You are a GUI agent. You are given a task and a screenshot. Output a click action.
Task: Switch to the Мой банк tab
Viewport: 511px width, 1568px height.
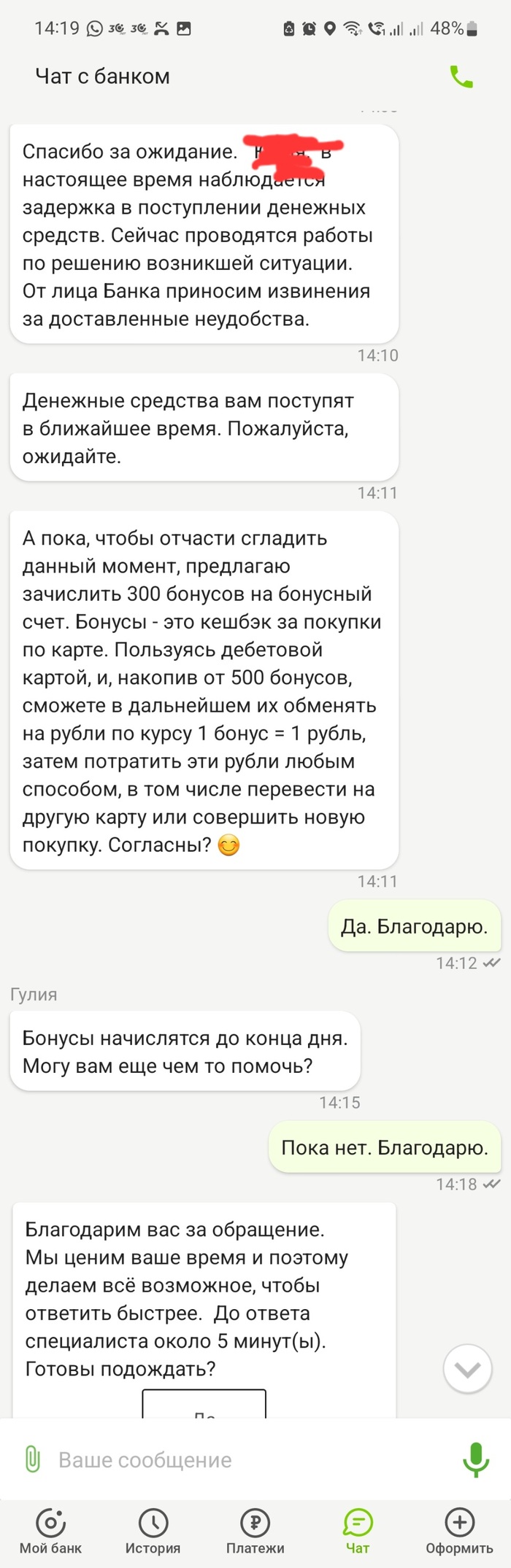(50, 1531)
